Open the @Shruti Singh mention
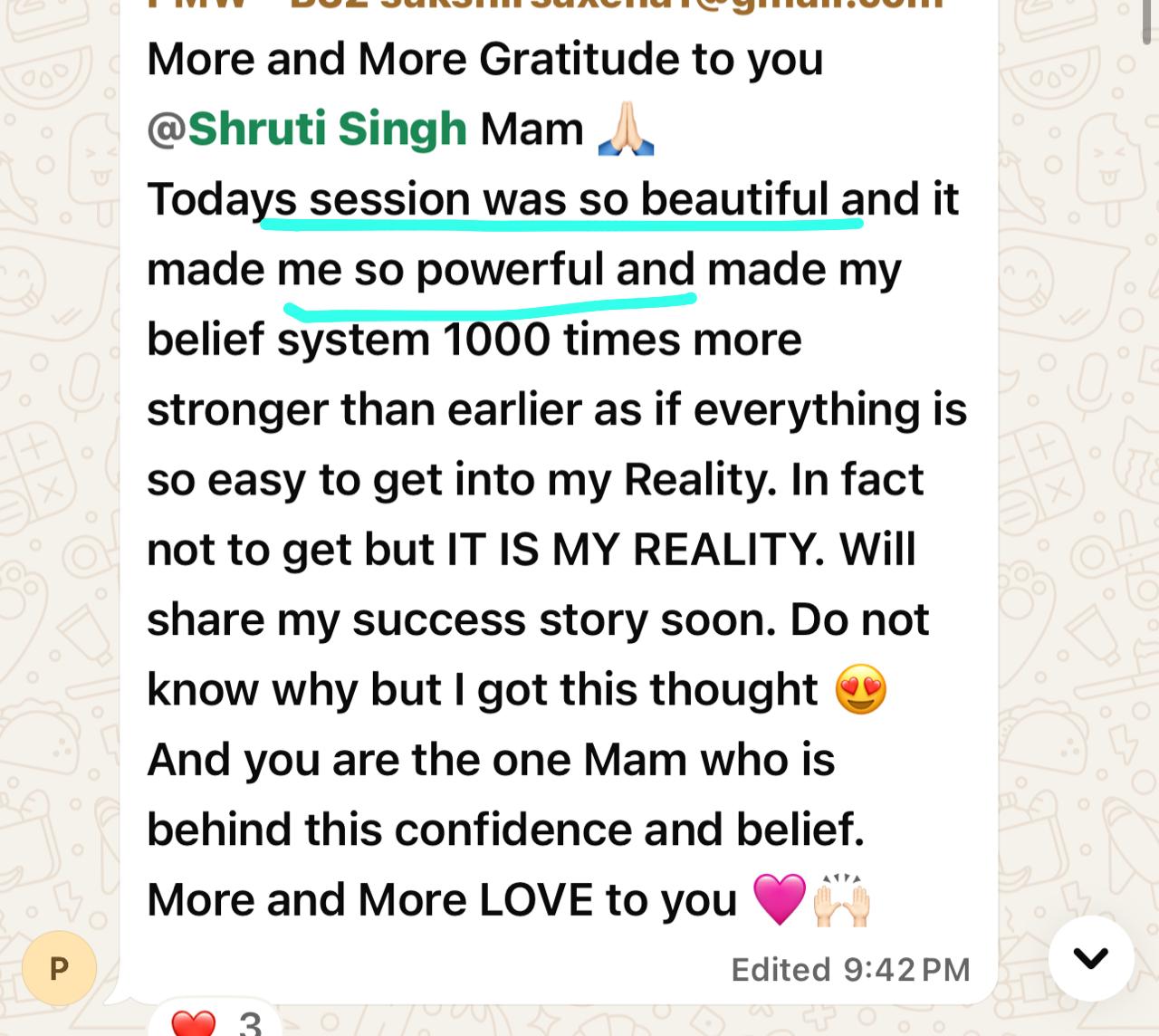Image resolution: width=1159 pixels, height=1036 pixels. tap(308, 129)
